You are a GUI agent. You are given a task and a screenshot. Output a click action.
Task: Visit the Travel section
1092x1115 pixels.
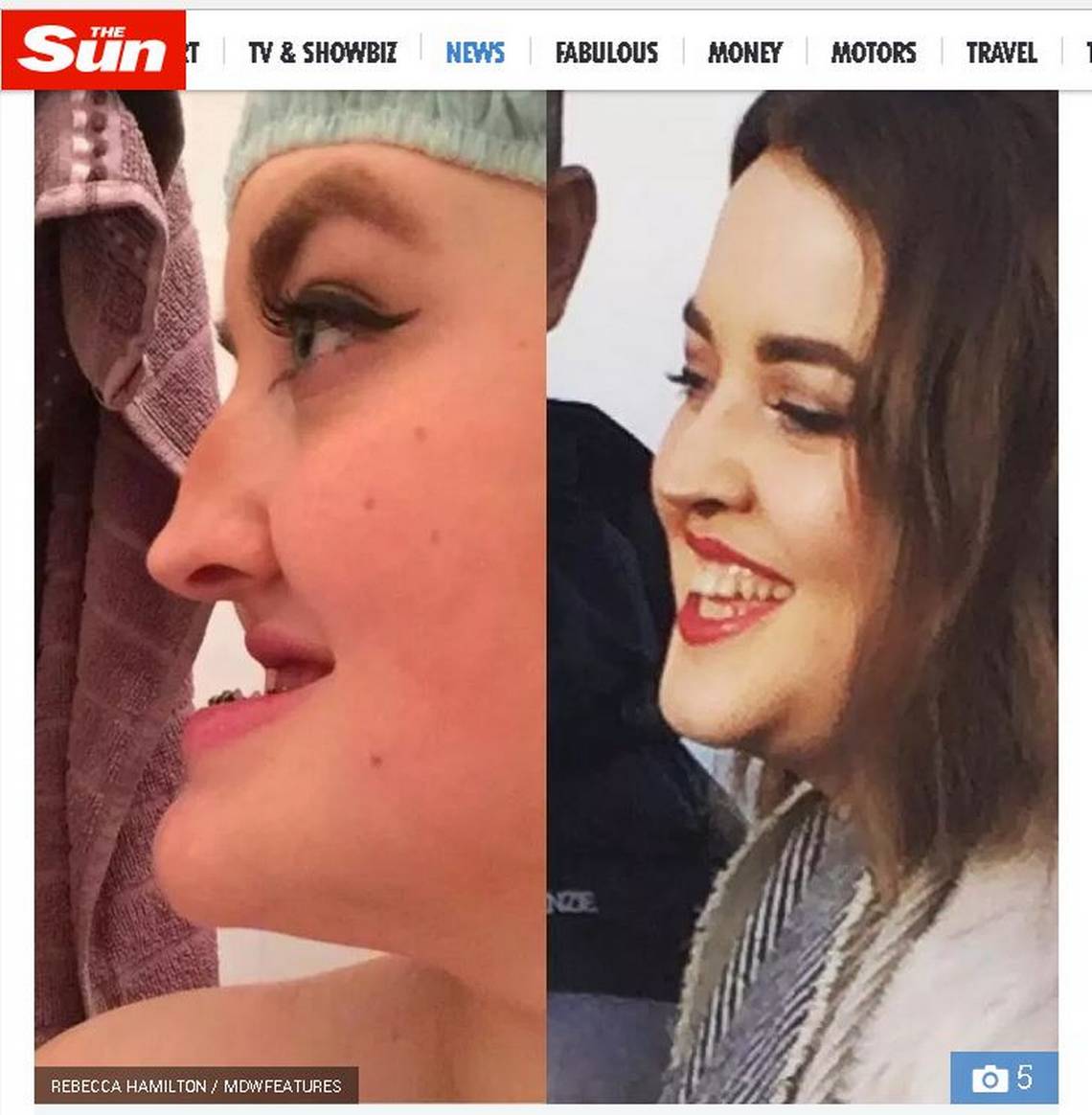pos(1001,53)
